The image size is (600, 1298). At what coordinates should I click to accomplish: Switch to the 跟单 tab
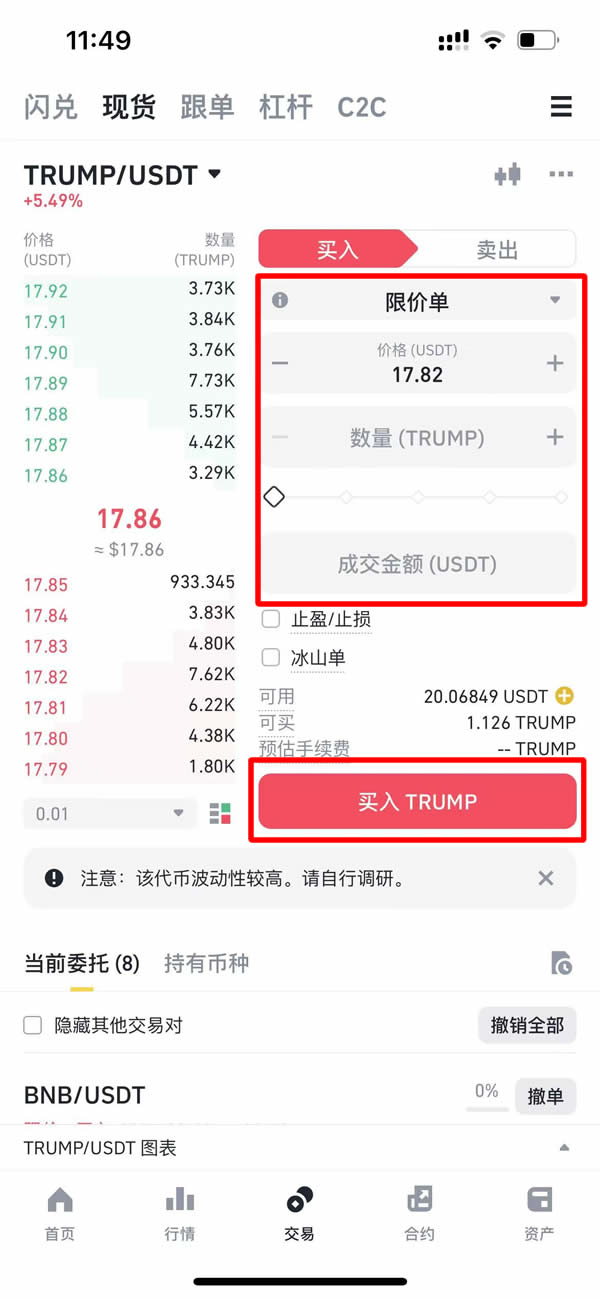tap(207, 107)
